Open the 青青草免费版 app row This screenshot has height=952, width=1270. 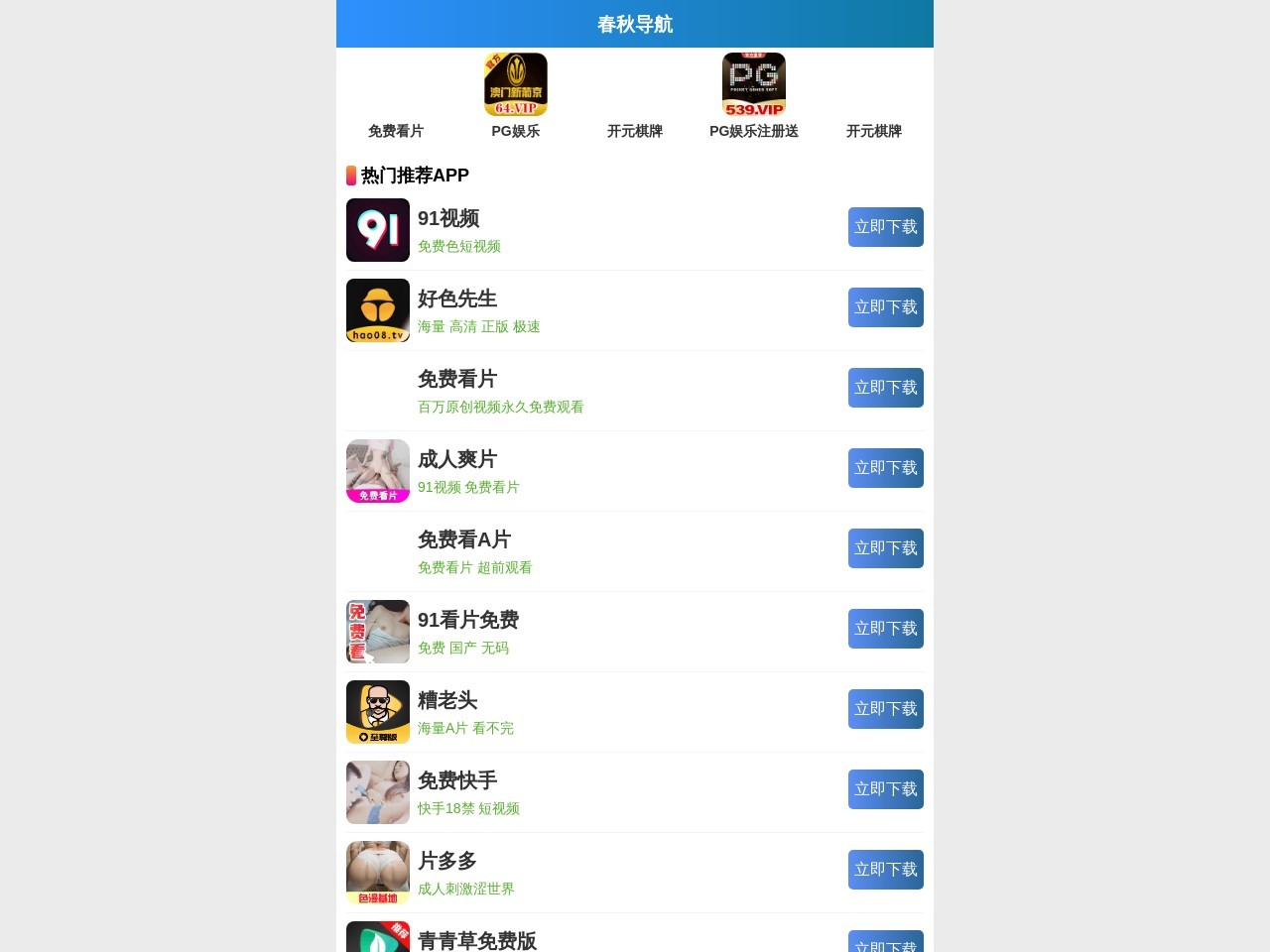(476, 940)
